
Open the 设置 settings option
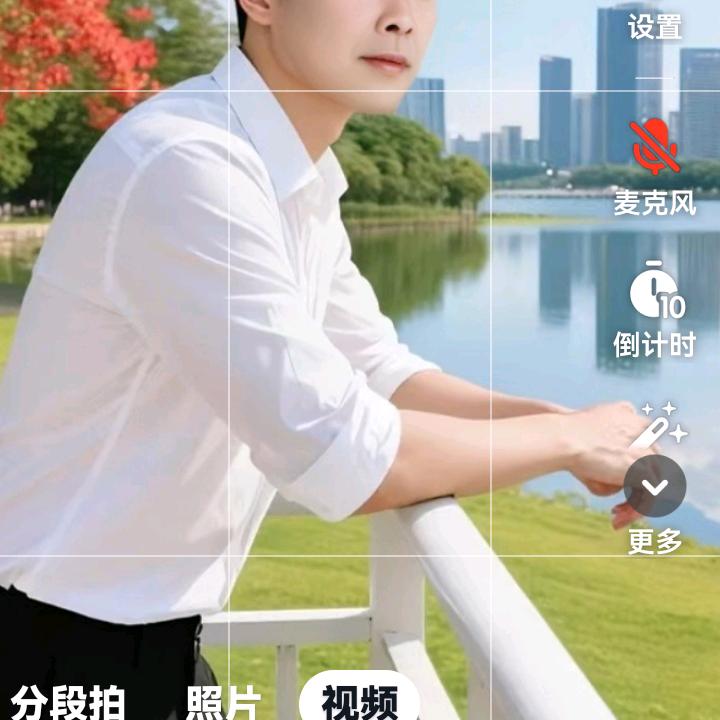click(655, 26)
